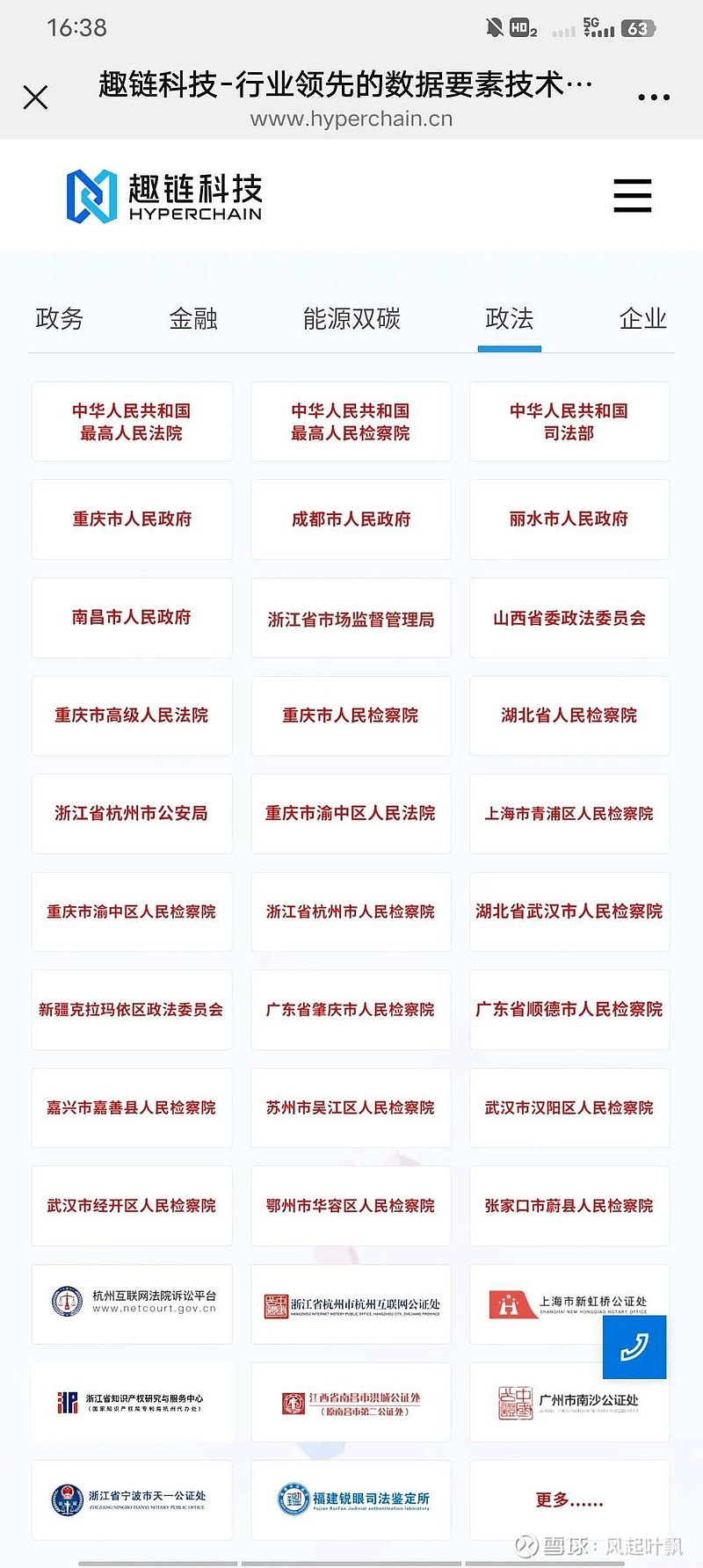
Task: Click the 杭州互联网法院诉讼平台 logo
Action: 130,1304
